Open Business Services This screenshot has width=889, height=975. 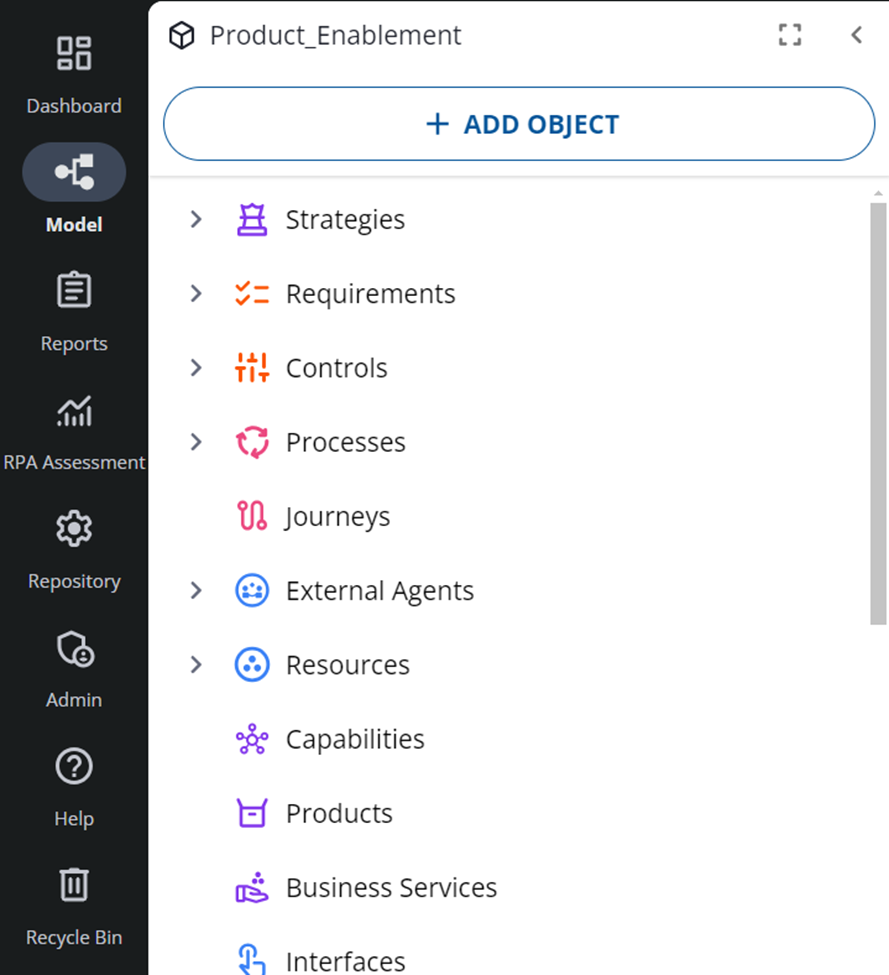pyautogui.click(x=391, y=887)
